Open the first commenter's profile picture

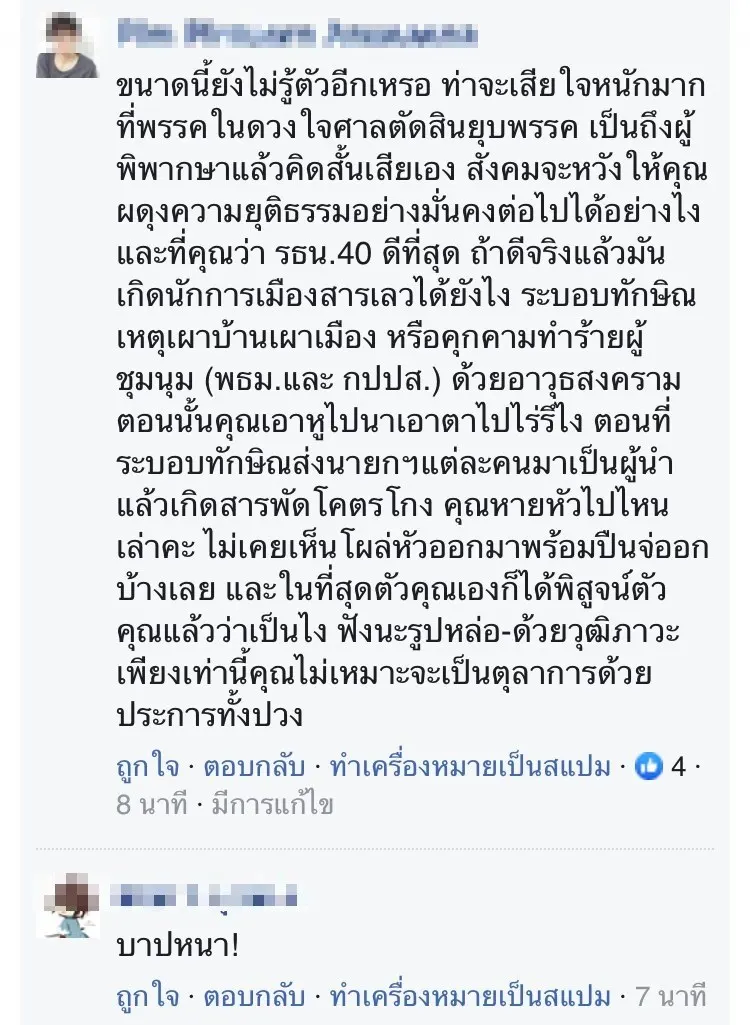67,46
